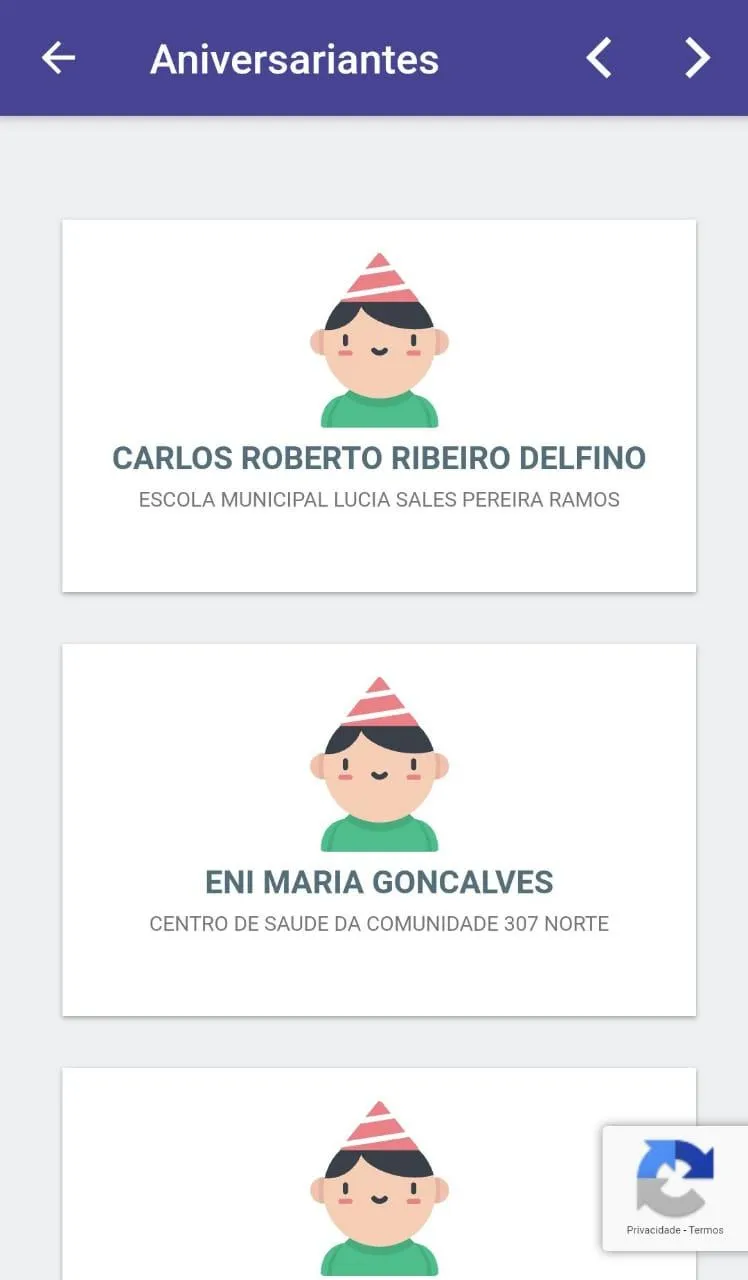
Task: Open the reCAPTCHA Termos link
Action: tap(706, 1230)
